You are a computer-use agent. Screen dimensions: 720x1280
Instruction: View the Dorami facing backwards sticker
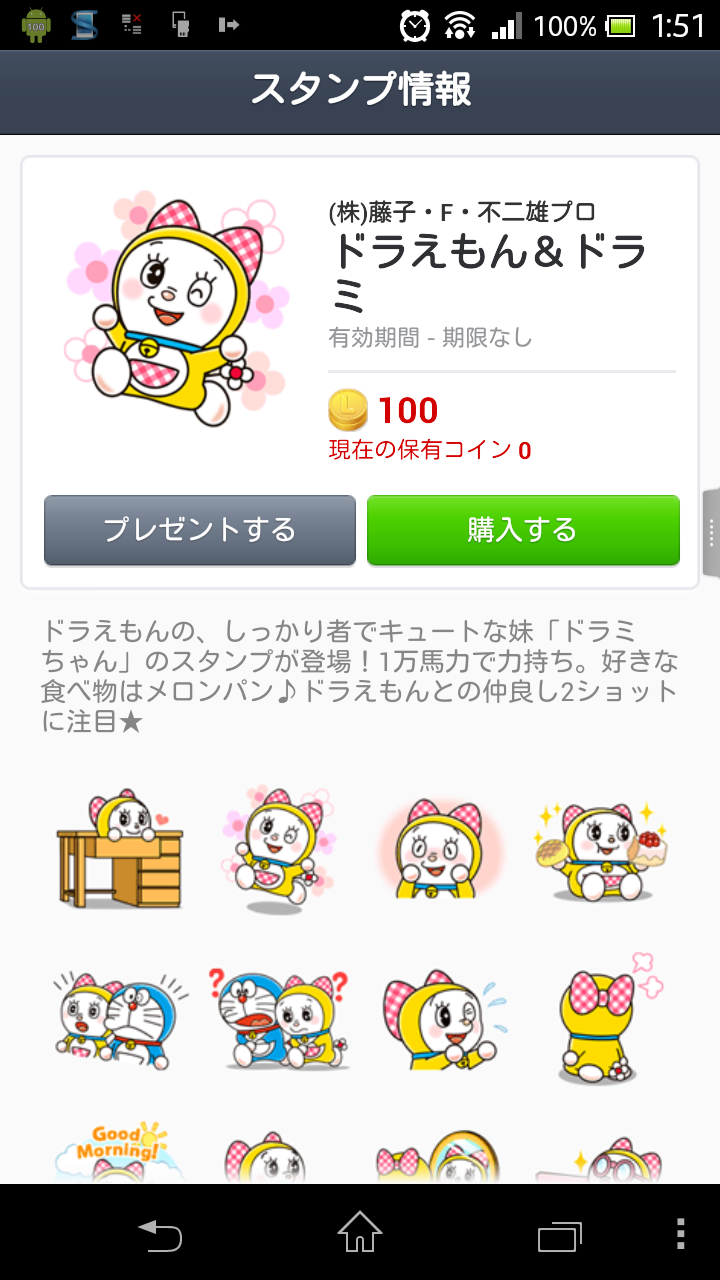pos(600,1018)
